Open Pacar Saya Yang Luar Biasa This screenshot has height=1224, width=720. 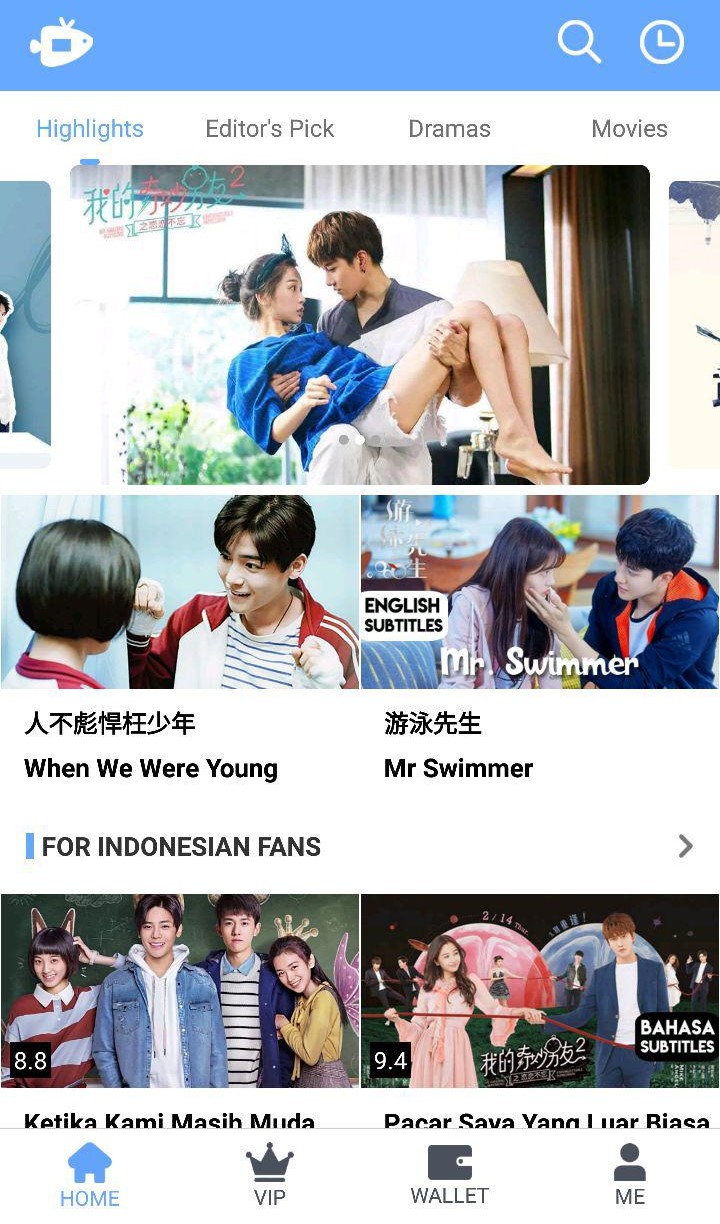pyautogui.click(x=540, y=990)
